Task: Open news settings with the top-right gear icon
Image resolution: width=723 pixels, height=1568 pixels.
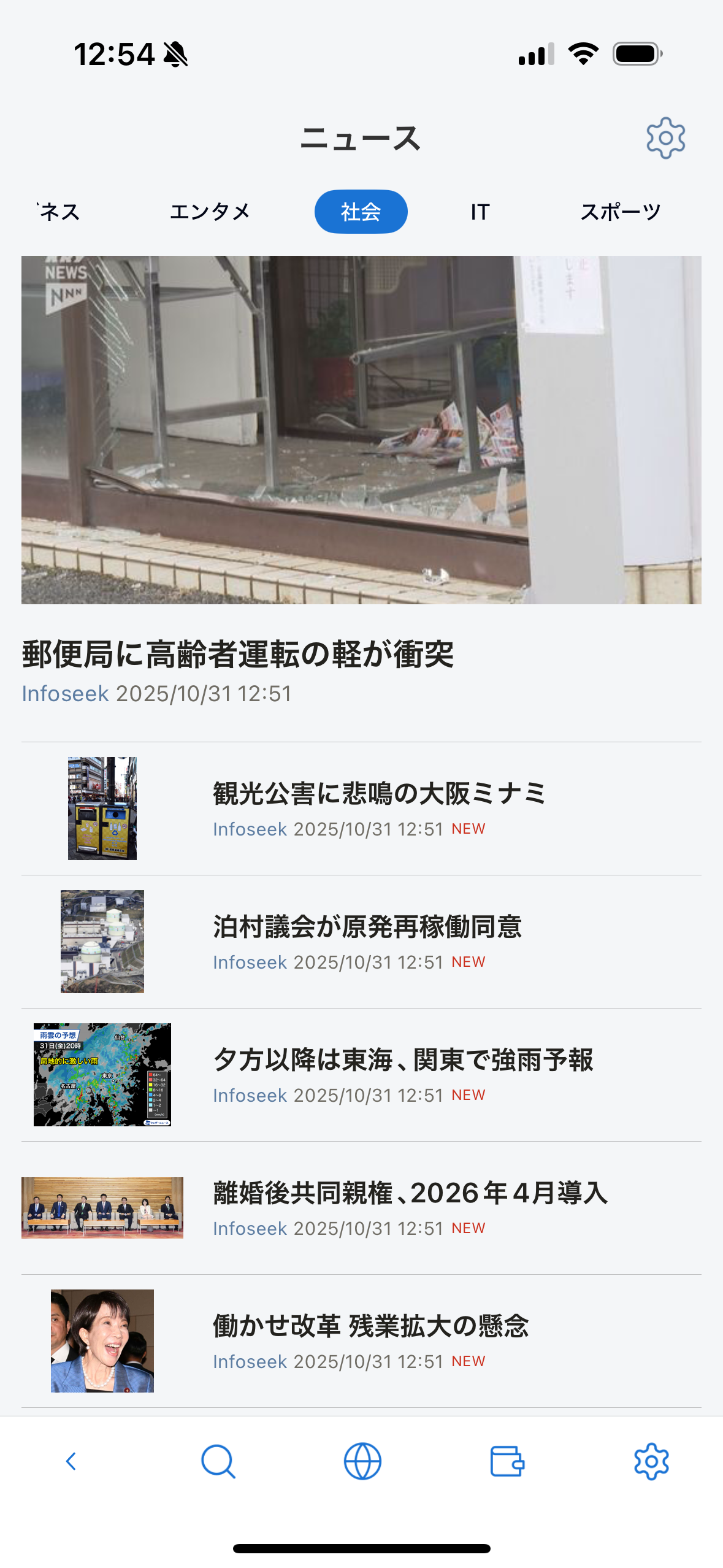Action: point(667,137)
